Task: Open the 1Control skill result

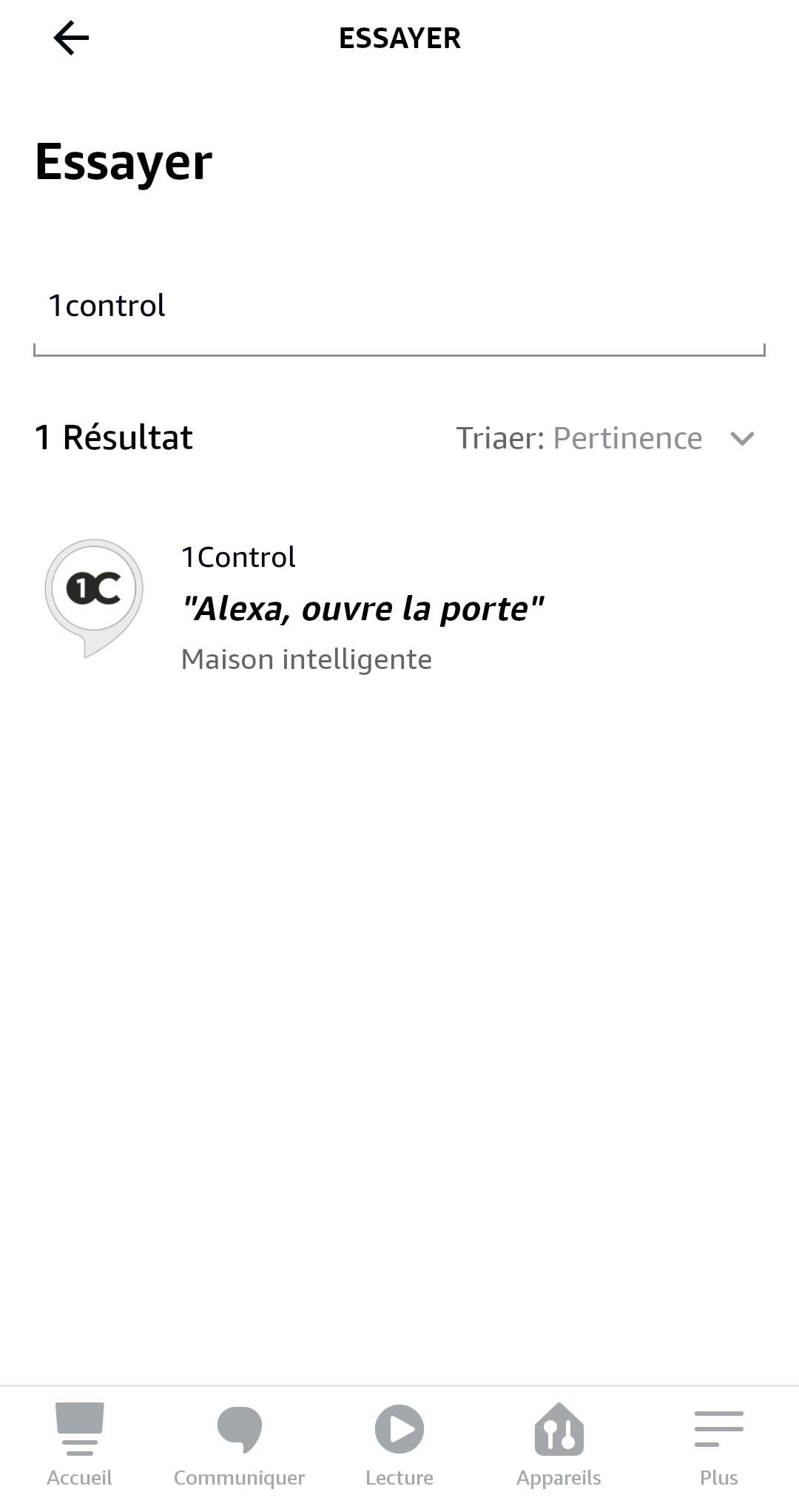Action: point(363,607)
